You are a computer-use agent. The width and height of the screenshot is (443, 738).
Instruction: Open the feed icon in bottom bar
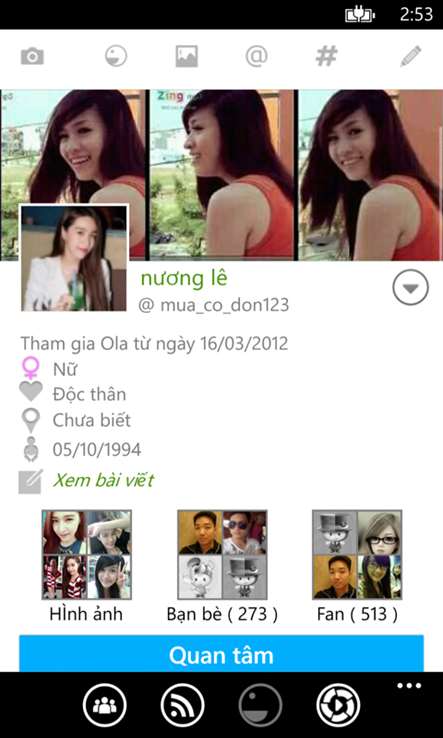(x=182, y=706)
